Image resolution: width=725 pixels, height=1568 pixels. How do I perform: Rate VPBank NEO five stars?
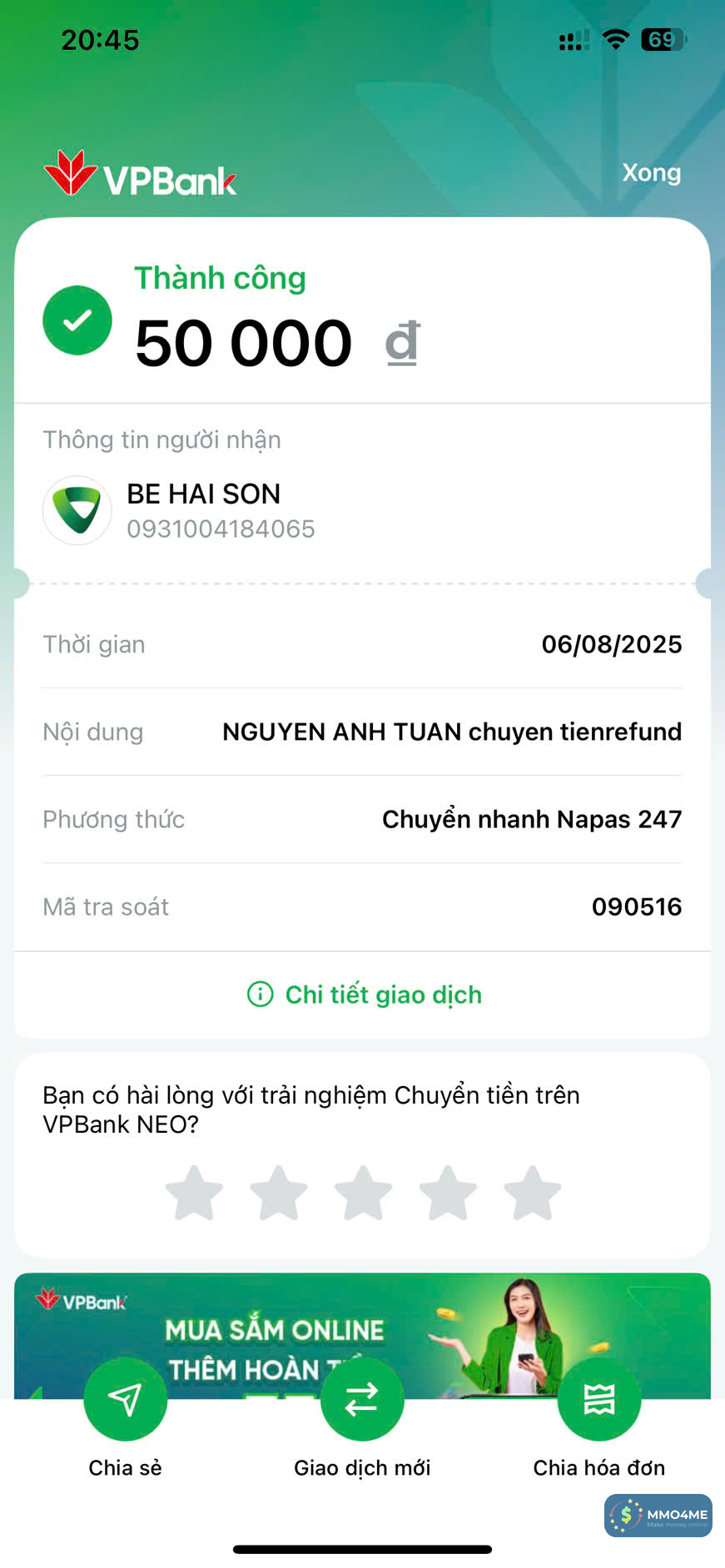533,1193
